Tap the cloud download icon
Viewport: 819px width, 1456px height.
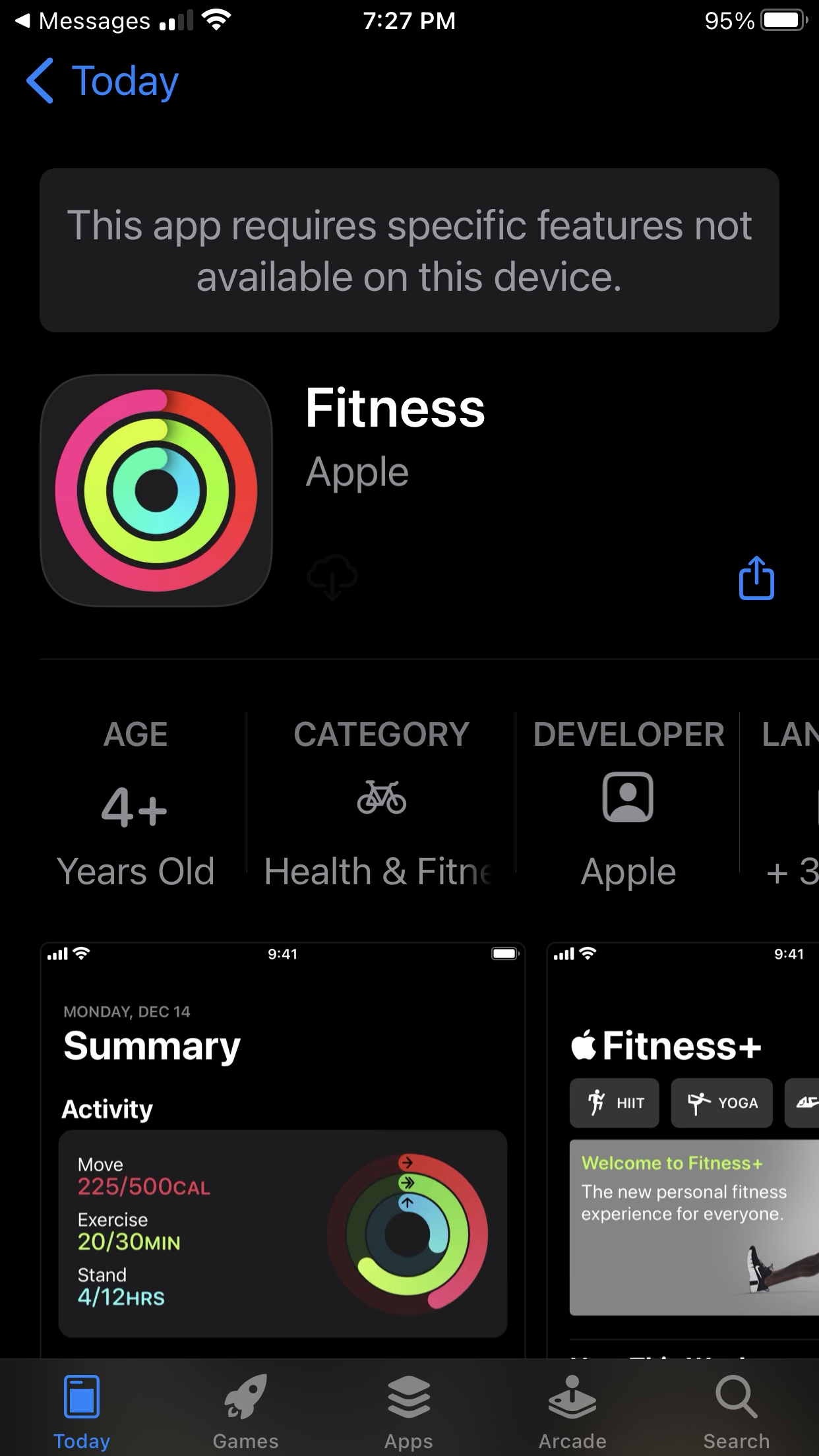(332, 576)
